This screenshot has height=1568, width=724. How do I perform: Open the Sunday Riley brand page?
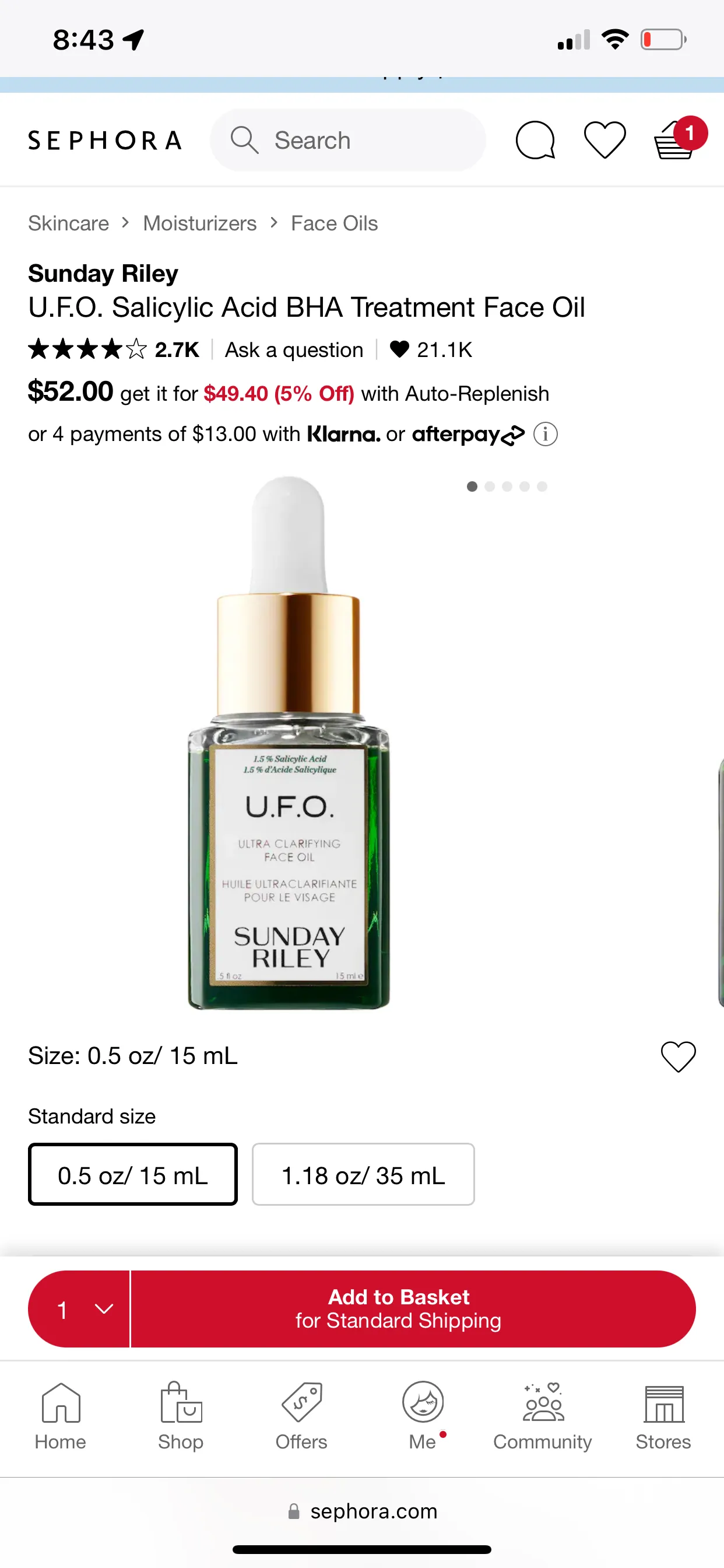pos(103,274)
